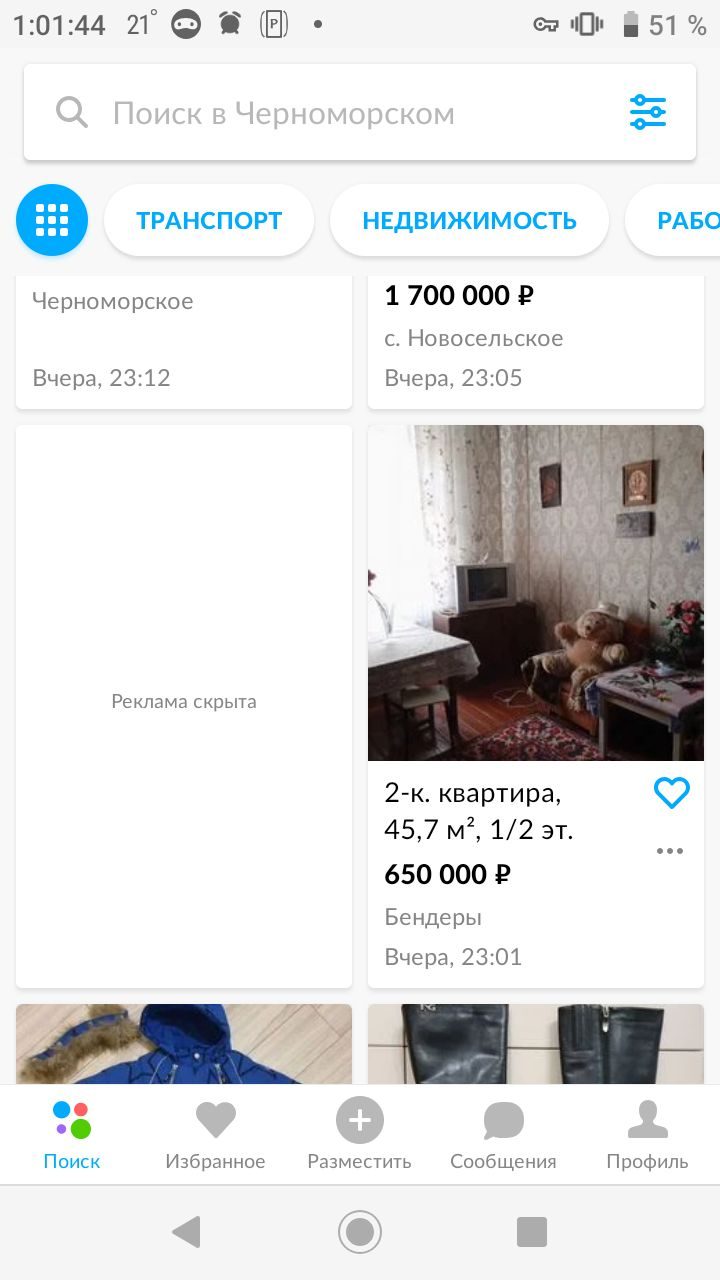720x1280 pixels.
Task: Open the categories grid icon
Action: tap(51, 219)
